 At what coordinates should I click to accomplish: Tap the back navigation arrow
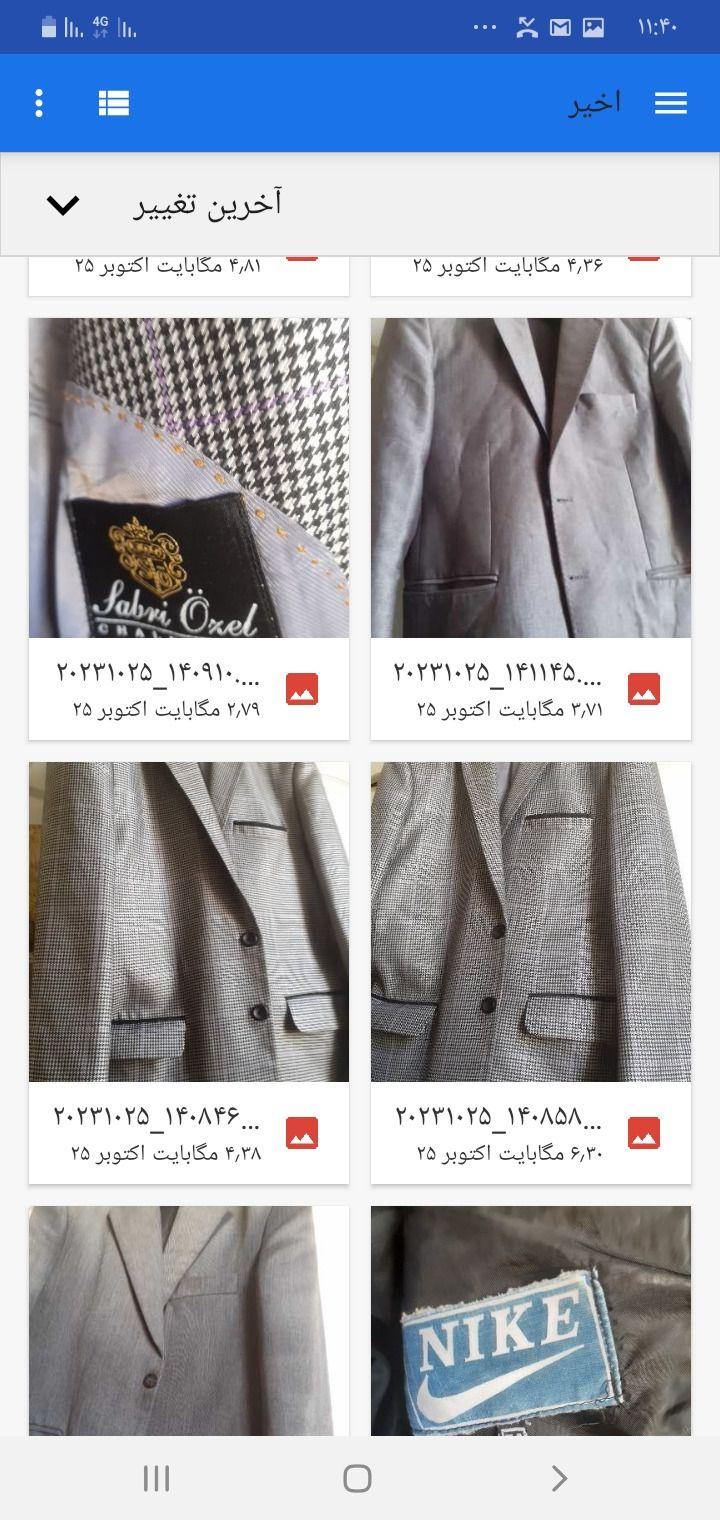558,1477
